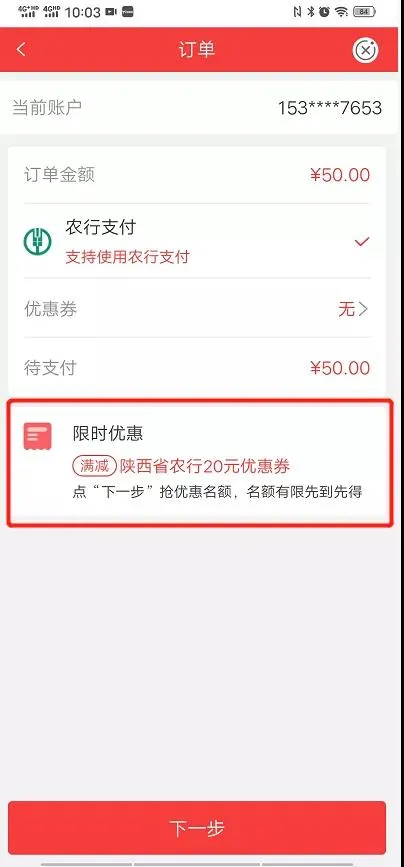Go back using the top-left arrow
The image size is (404, 867).
[x=21, y=49]
